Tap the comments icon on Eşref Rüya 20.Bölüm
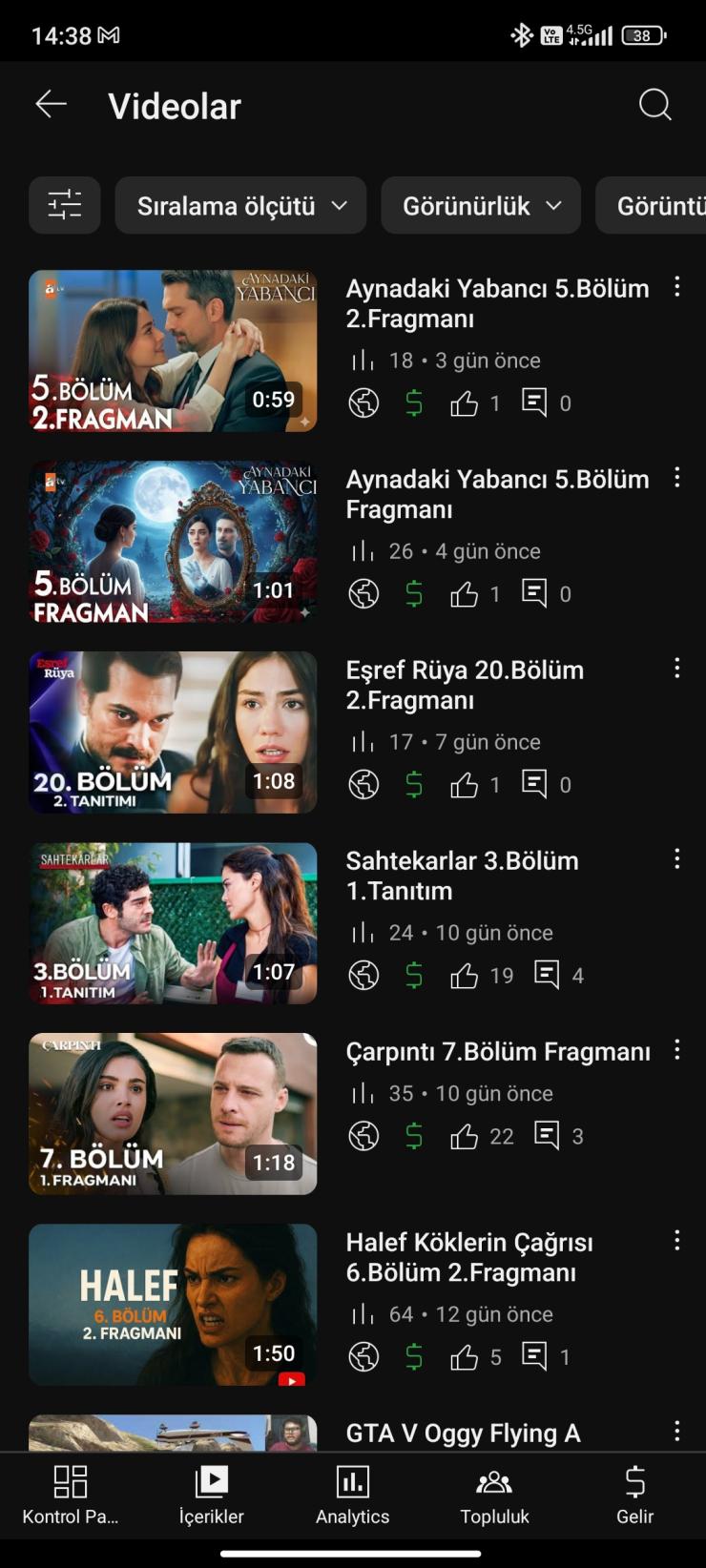The height and width of the screenshot is (1568, 706). [x=534, y=783]
